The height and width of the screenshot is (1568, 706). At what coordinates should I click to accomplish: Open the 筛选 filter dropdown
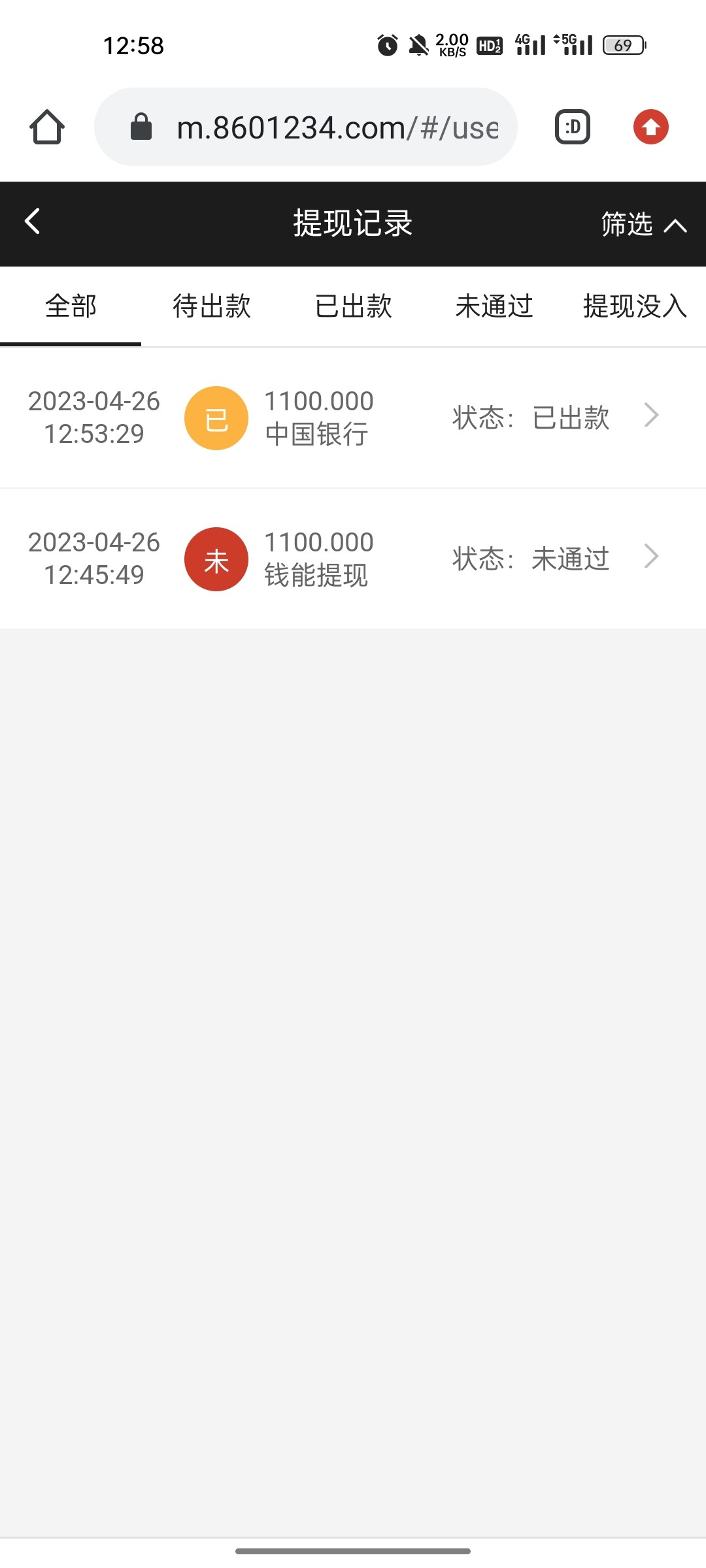click(x=643, y=224)
